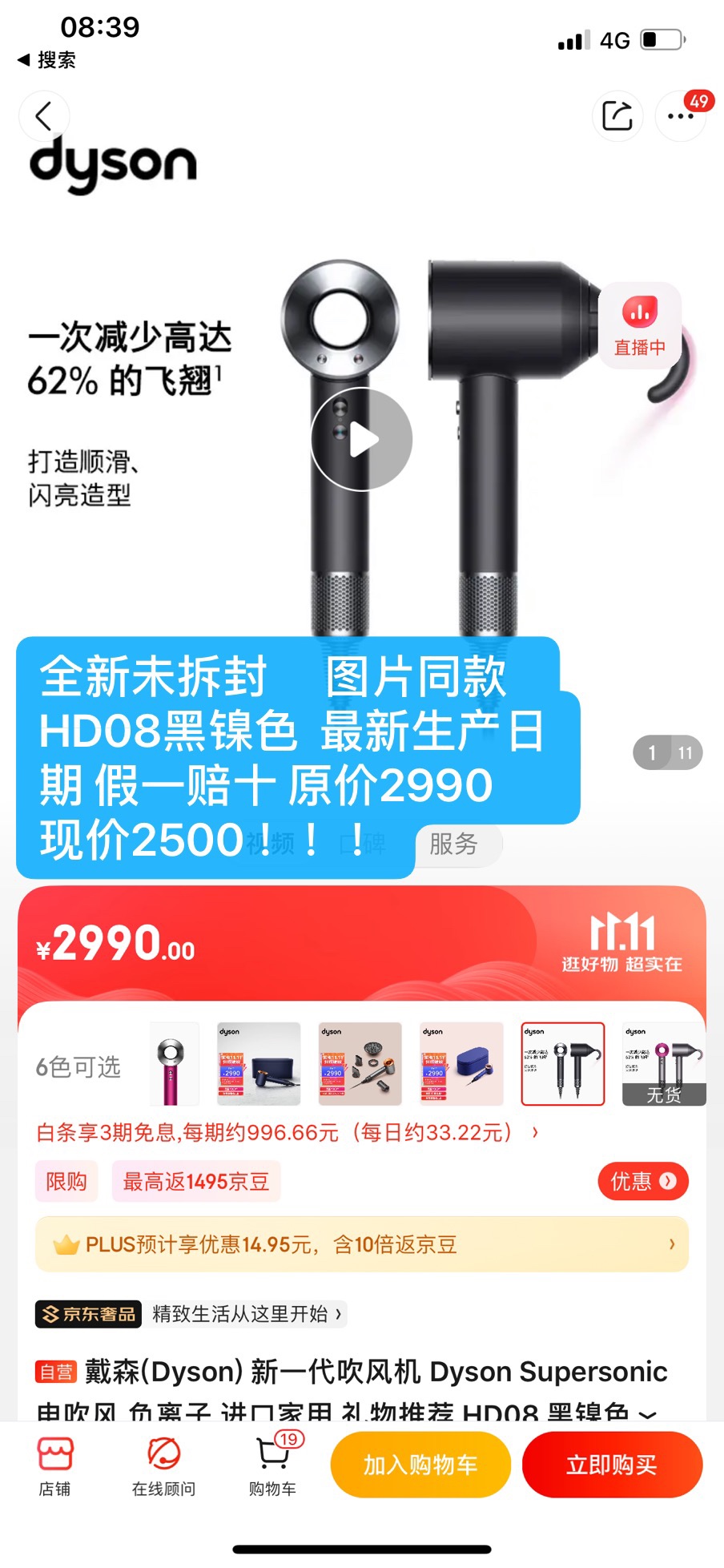724x1568 pixels.
Task: Open PLUS预计享优惠 membership banner
Action: coord(362,1244)
